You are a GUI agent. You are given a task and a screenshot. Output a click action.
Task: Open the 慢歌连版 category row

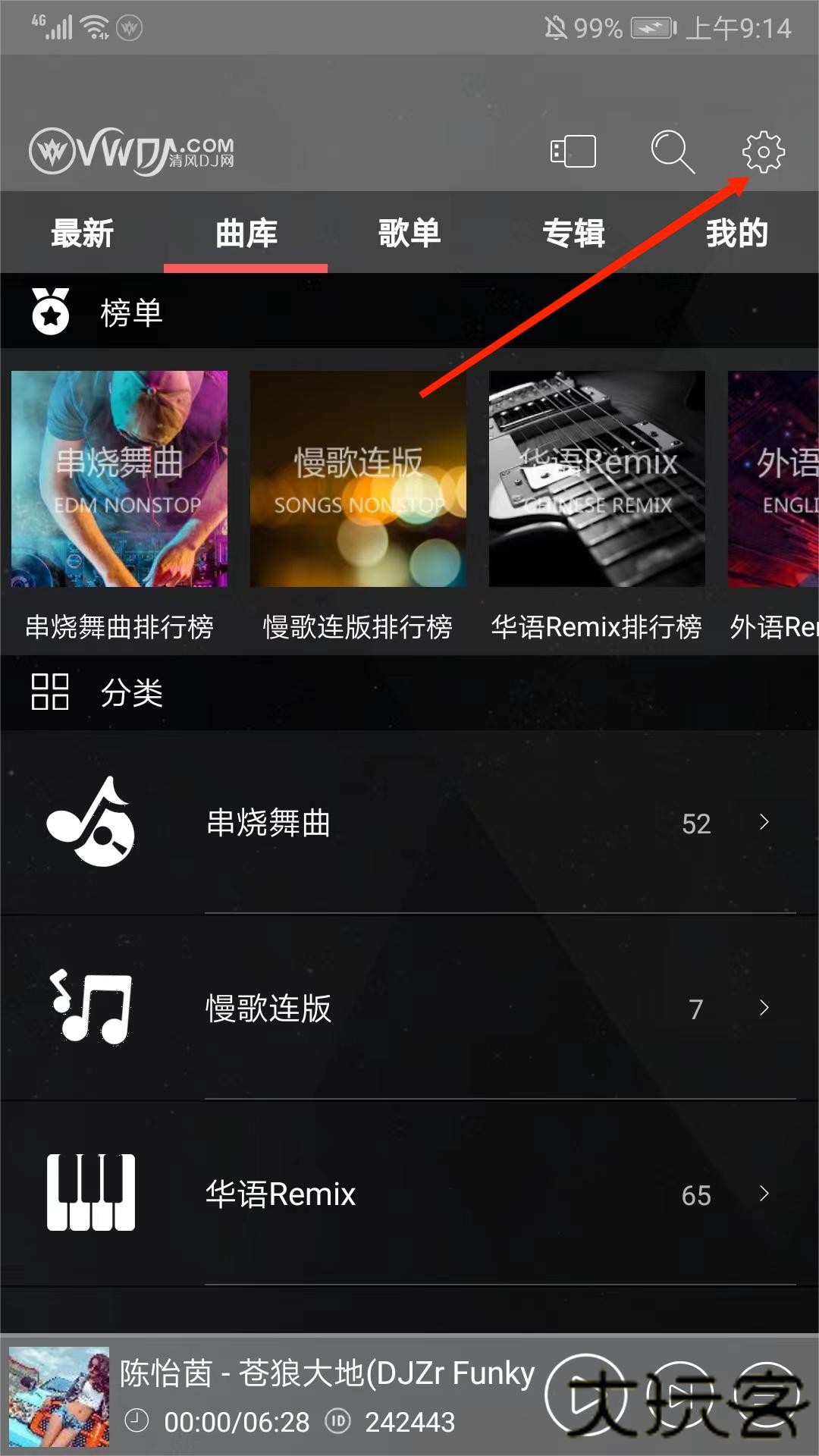[409, 1009]
